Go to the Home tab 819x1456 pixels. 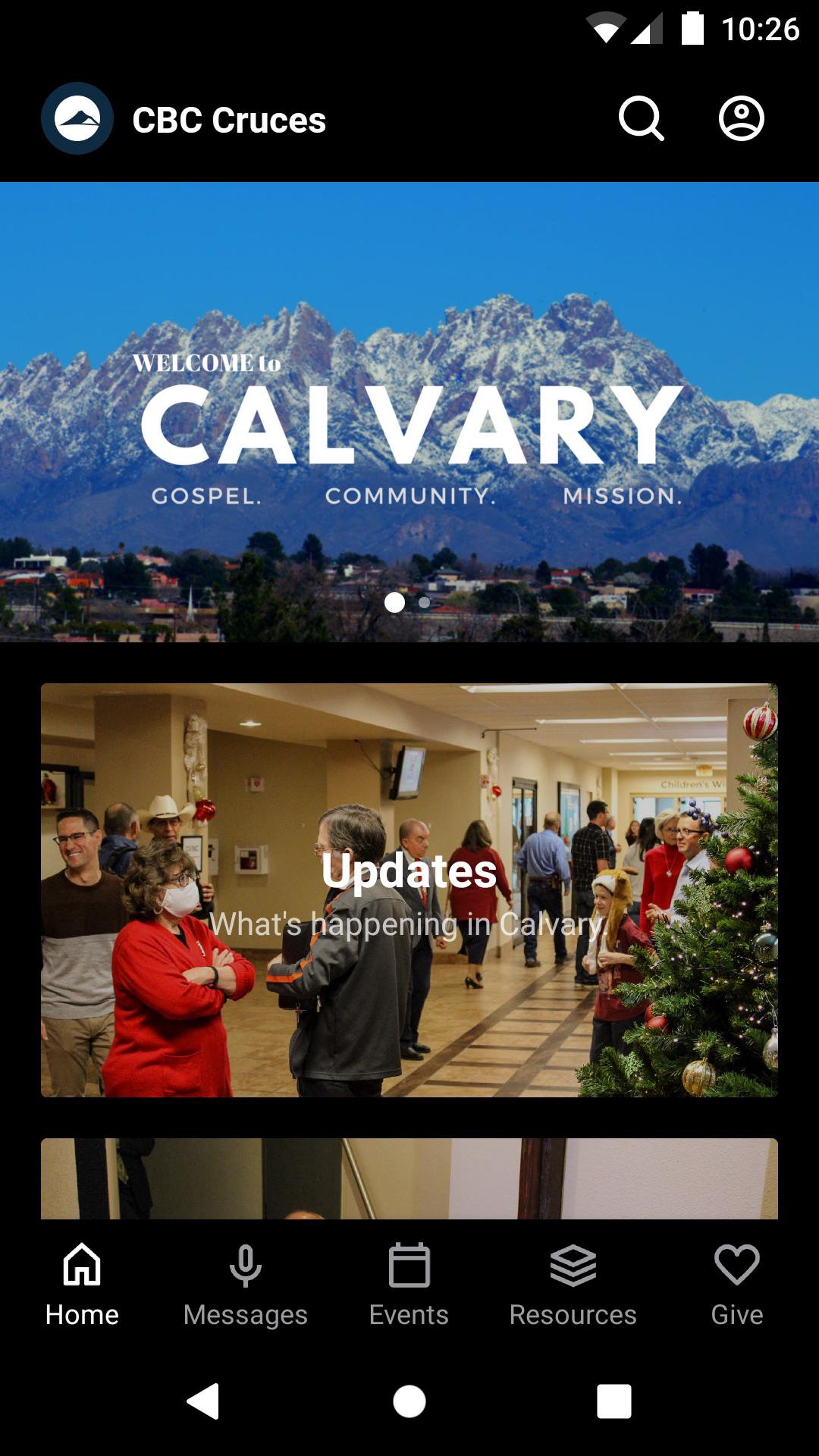(x=82, y=1282)
